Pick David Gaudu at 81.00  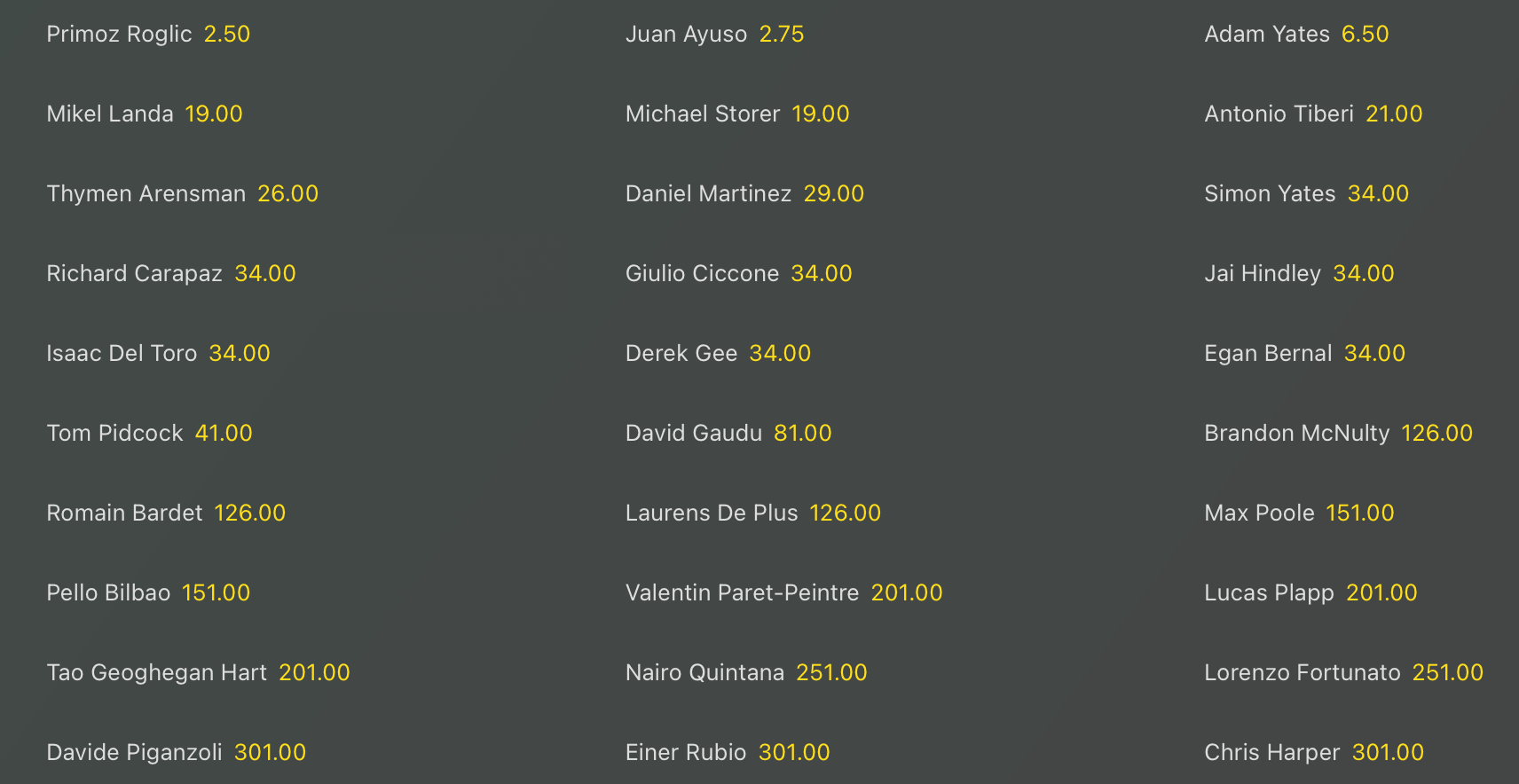(x=728, y=434)
